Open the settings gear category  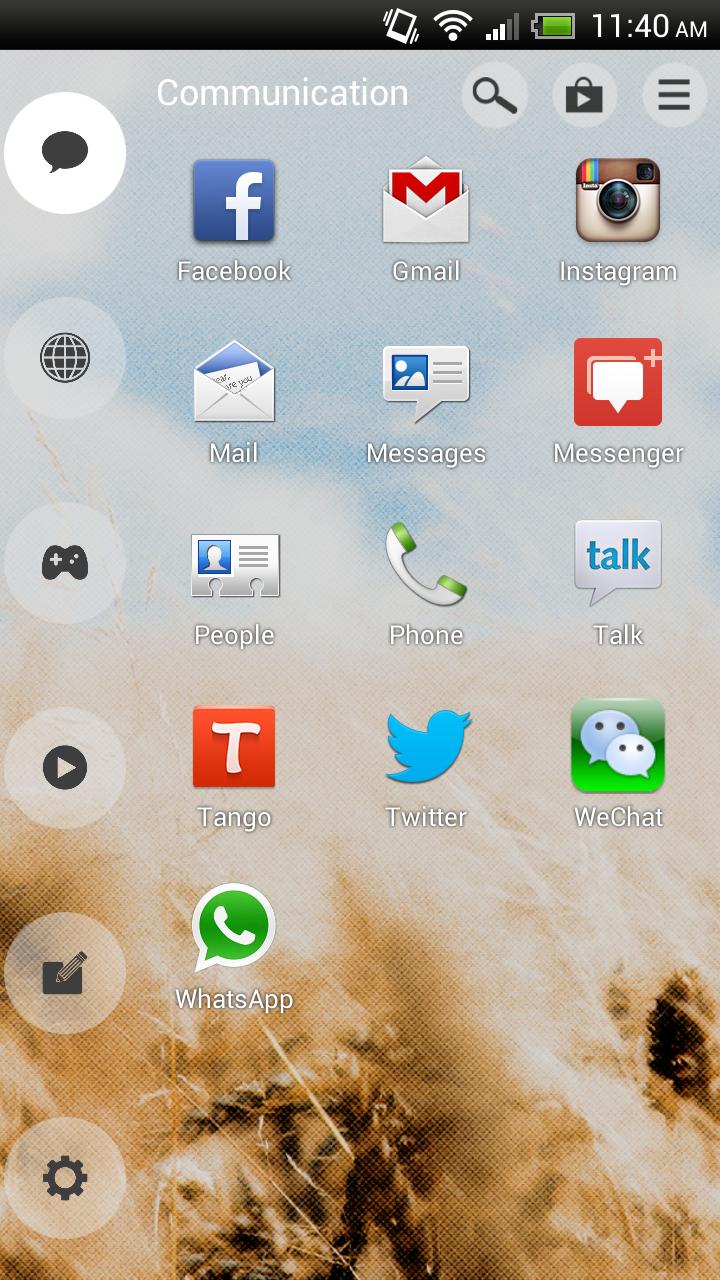pos(65,1178)
